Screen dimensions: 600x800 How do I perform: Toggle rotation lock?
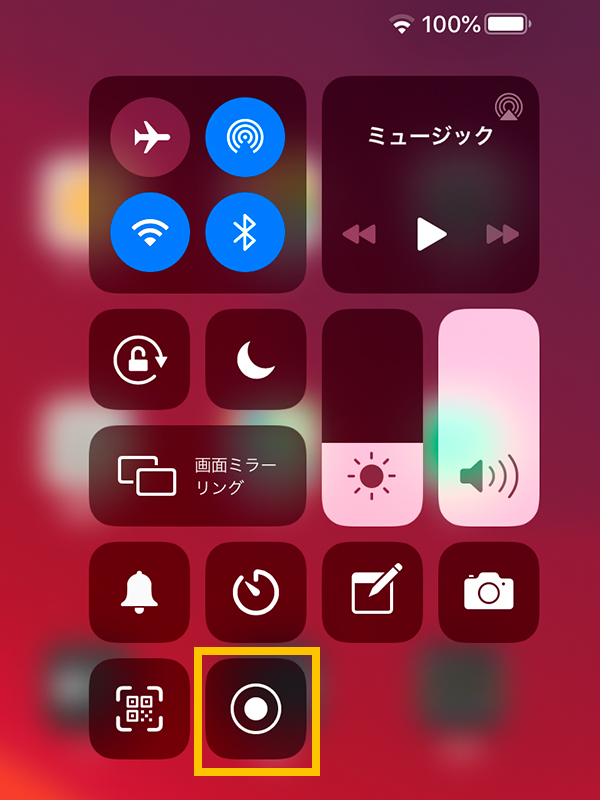(140, 360)
